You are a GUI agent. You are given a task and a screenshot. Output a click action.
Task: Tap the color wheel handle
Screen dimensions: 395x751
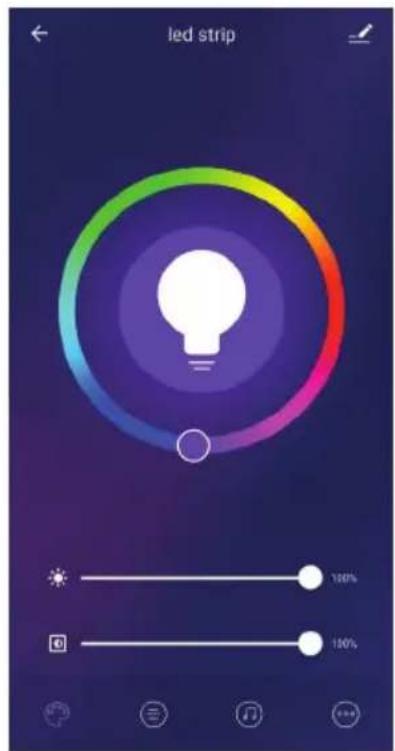(193, 445)
